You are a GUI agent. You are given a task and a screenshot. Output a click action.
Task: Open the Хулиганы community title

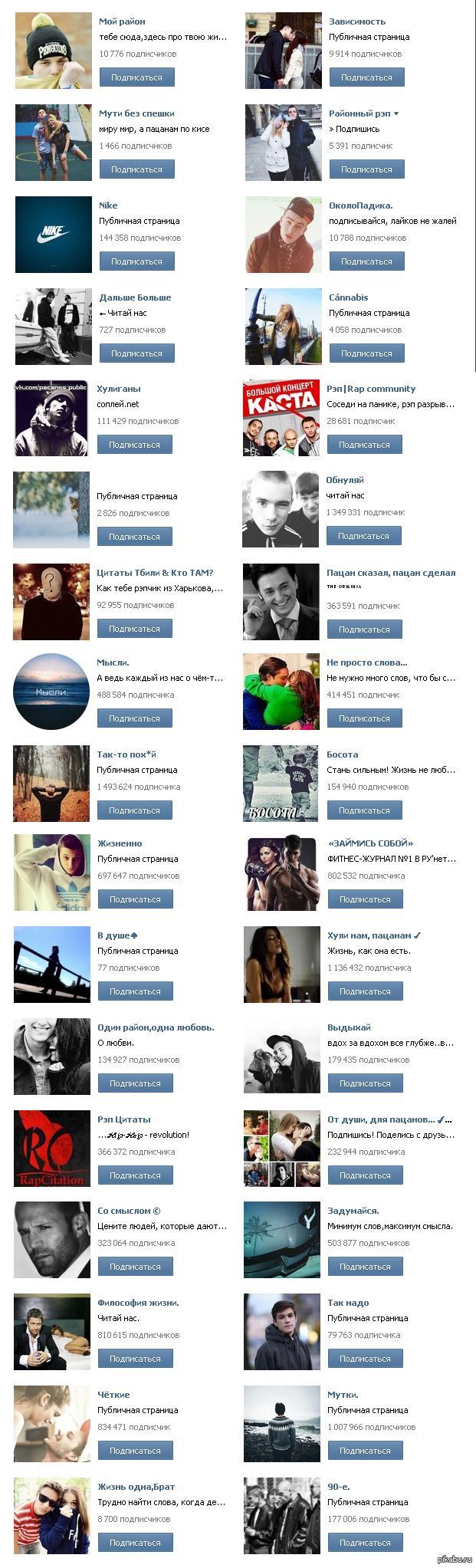[x=119, y=389]
